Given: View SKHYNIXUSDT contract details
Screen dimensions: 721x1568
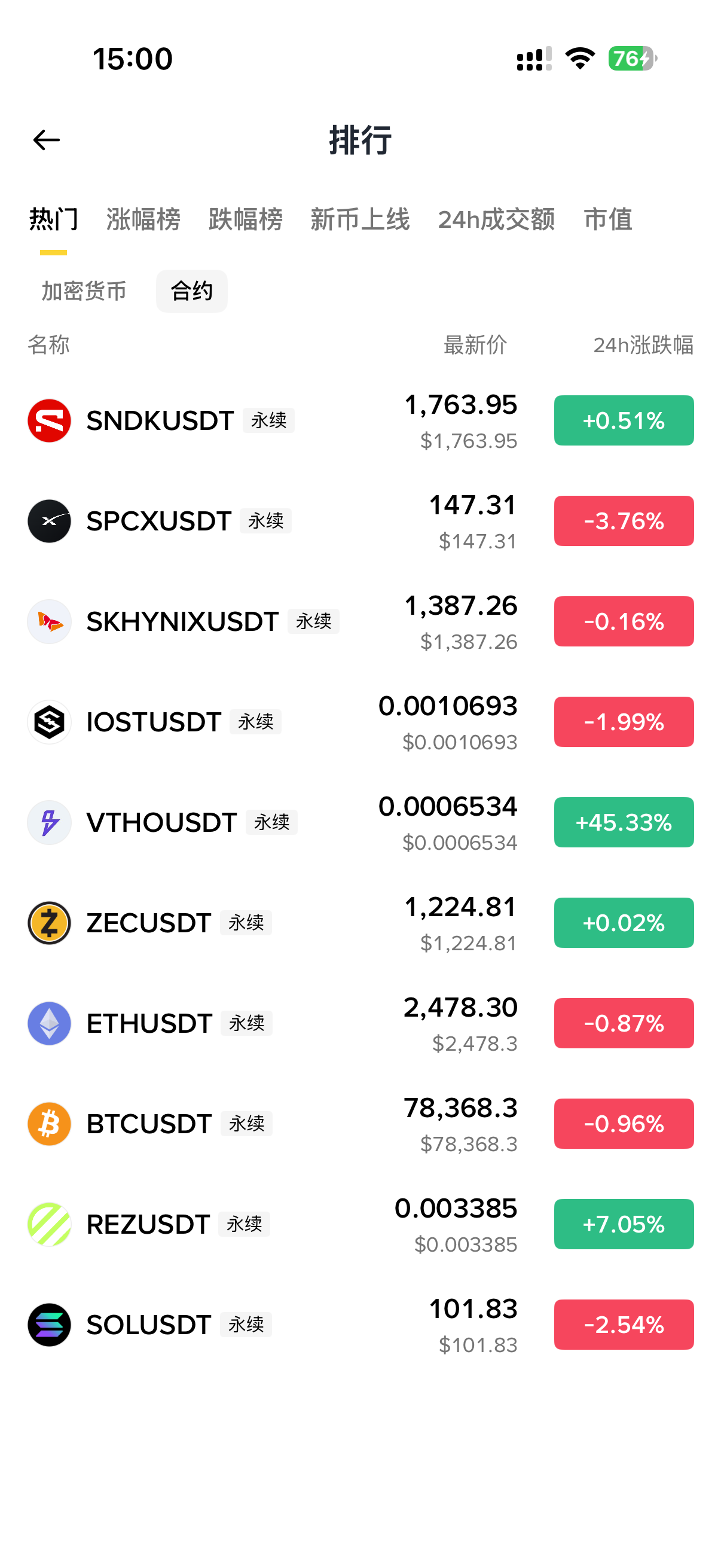Looking at the screenshot, I should click(360, 621).
